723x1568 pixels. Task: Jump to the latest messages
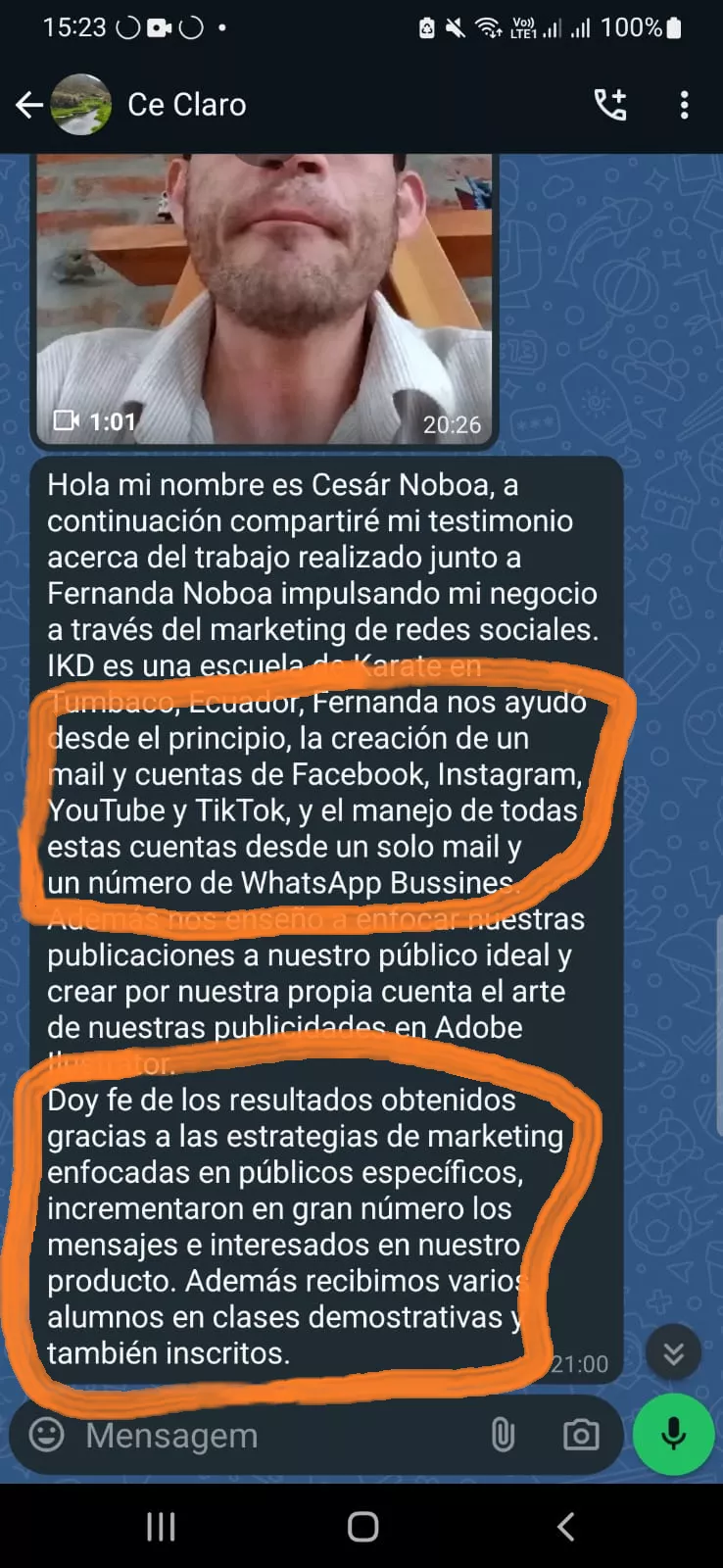[x=673, y=1353]
